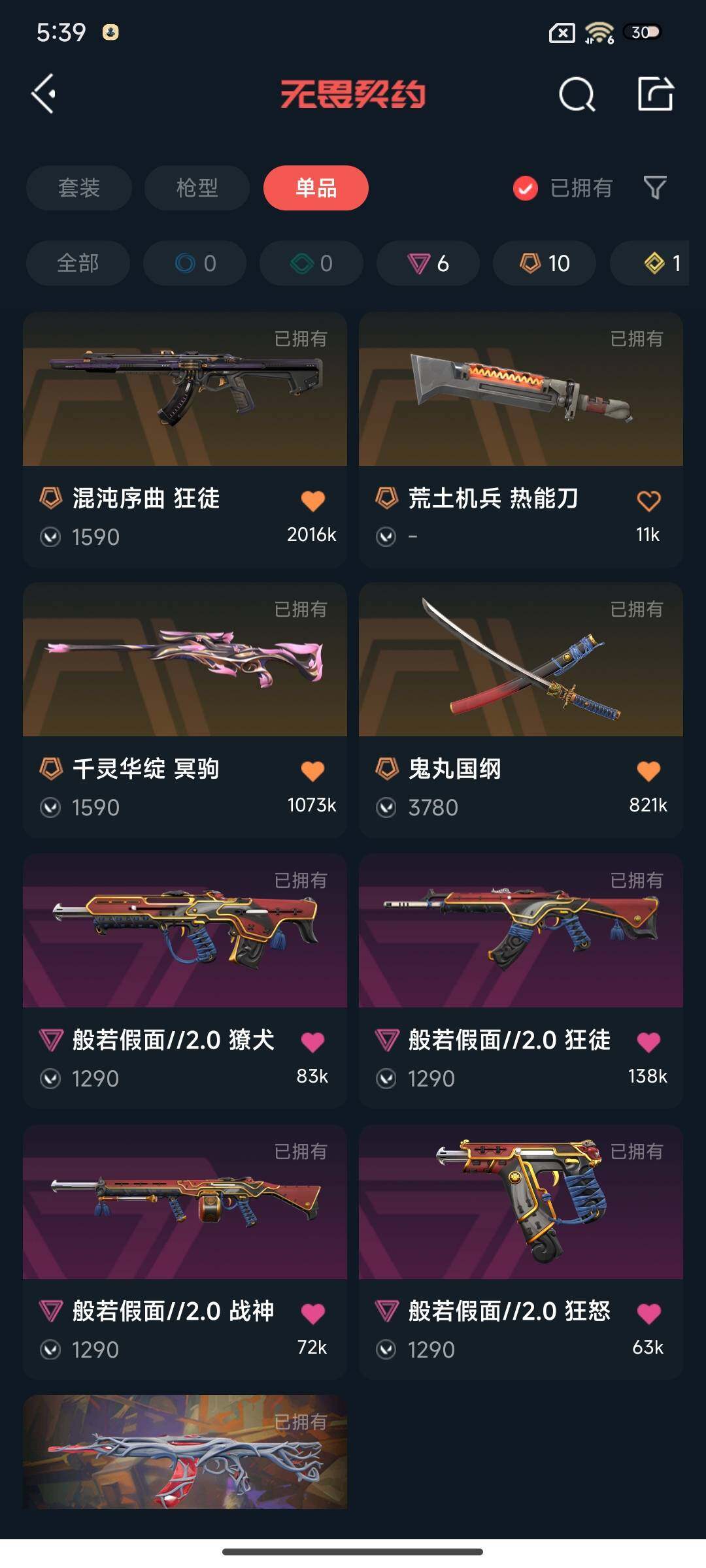Open the 混沌序曲 狂徒 skin card
The image size is (706, 1568).
185,418
